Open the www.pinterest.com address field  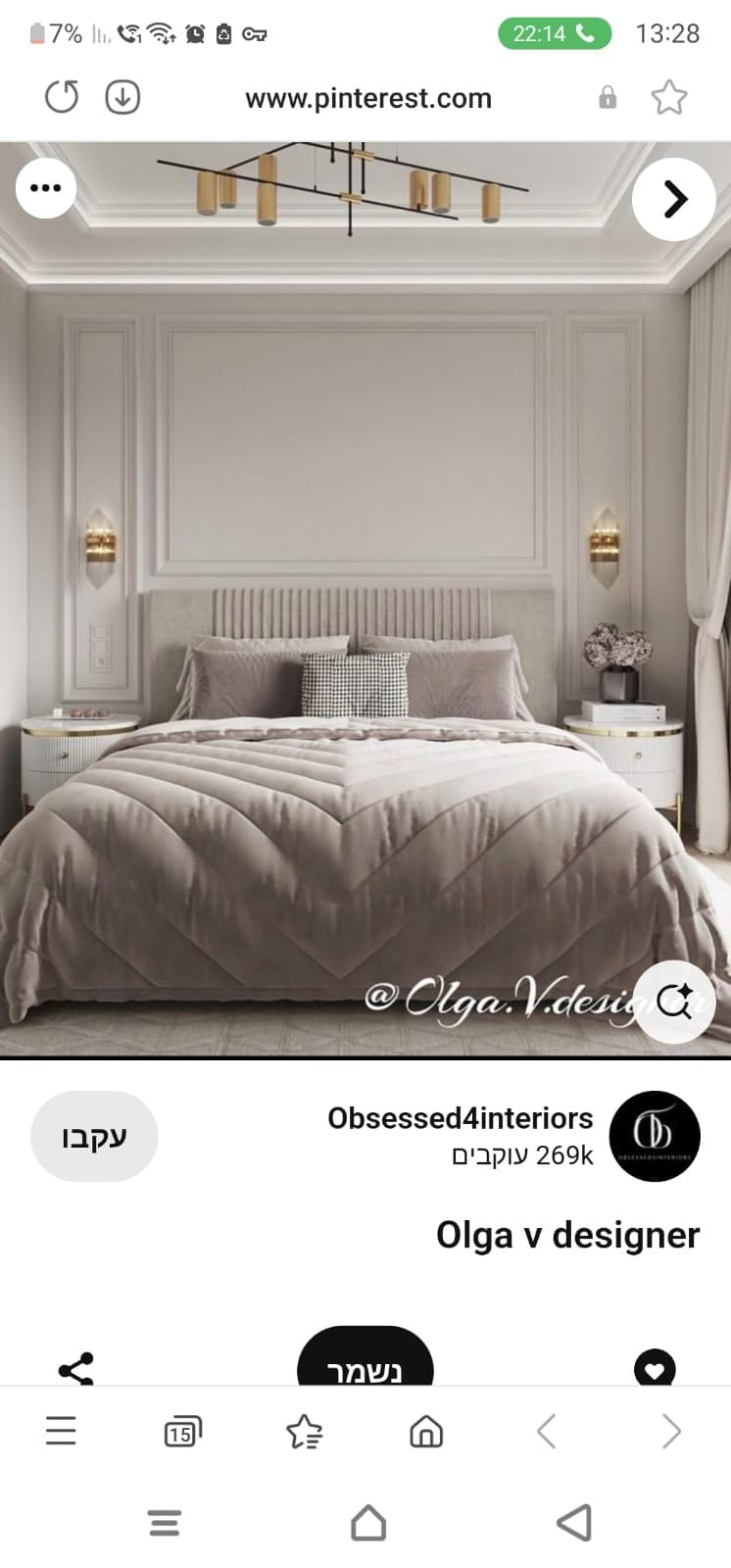coord(367,98)
